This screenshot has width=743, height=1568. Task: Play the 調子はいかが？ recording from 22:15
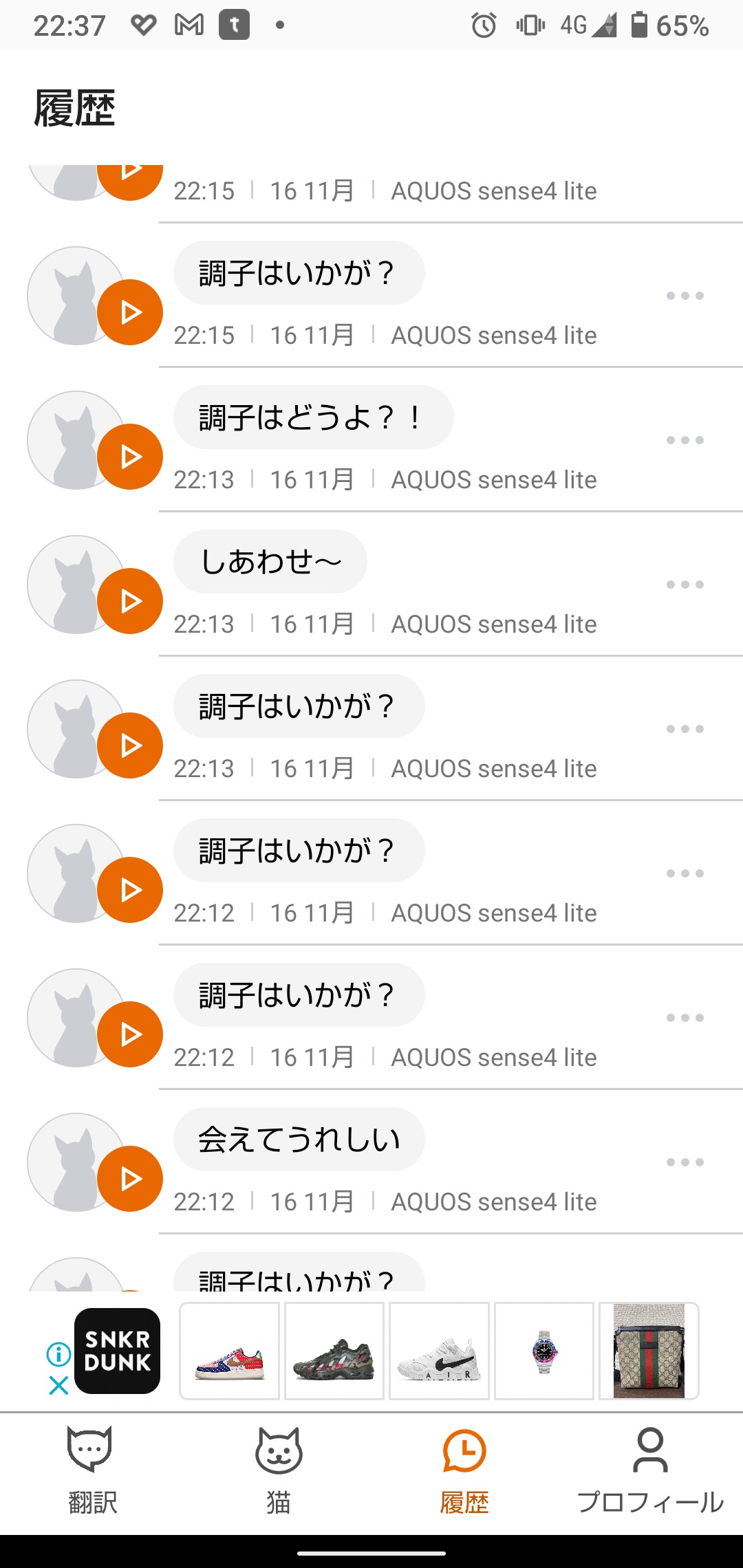pos(130,312)
